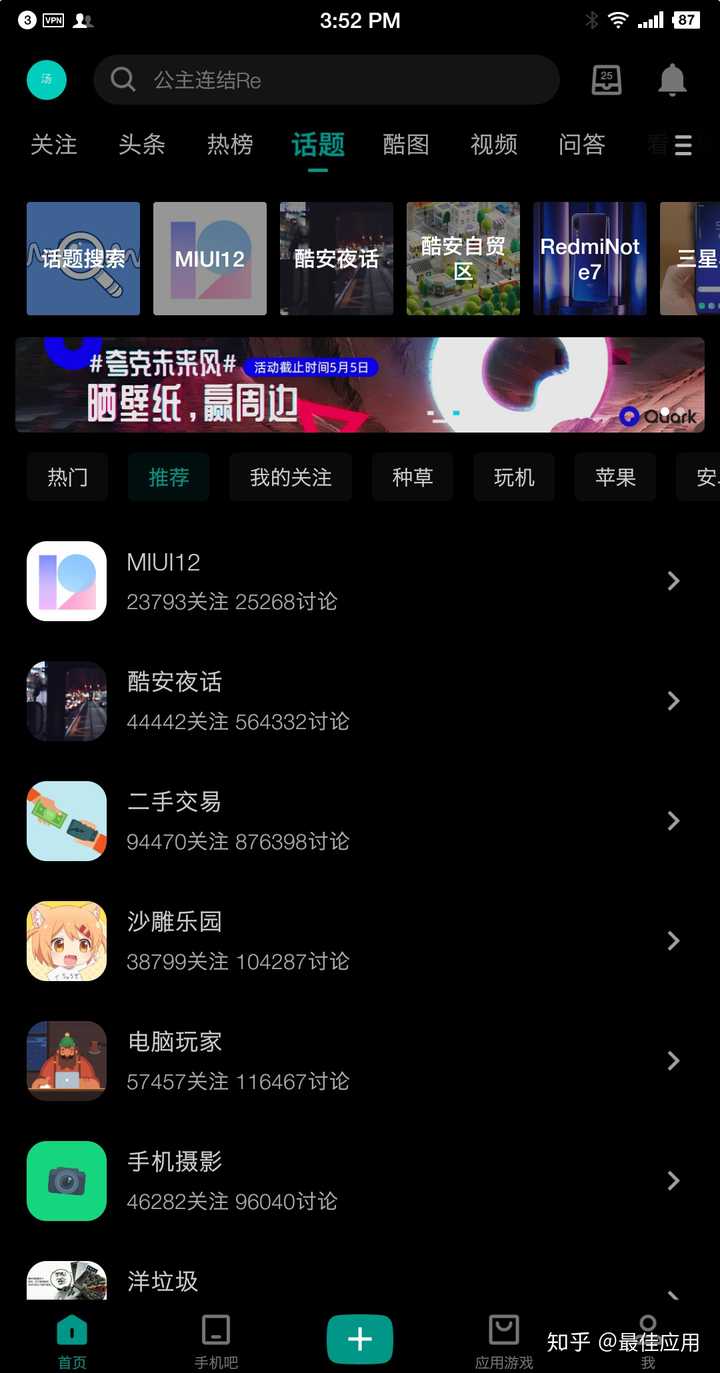Expand the MIUI12 topic details

673,580
